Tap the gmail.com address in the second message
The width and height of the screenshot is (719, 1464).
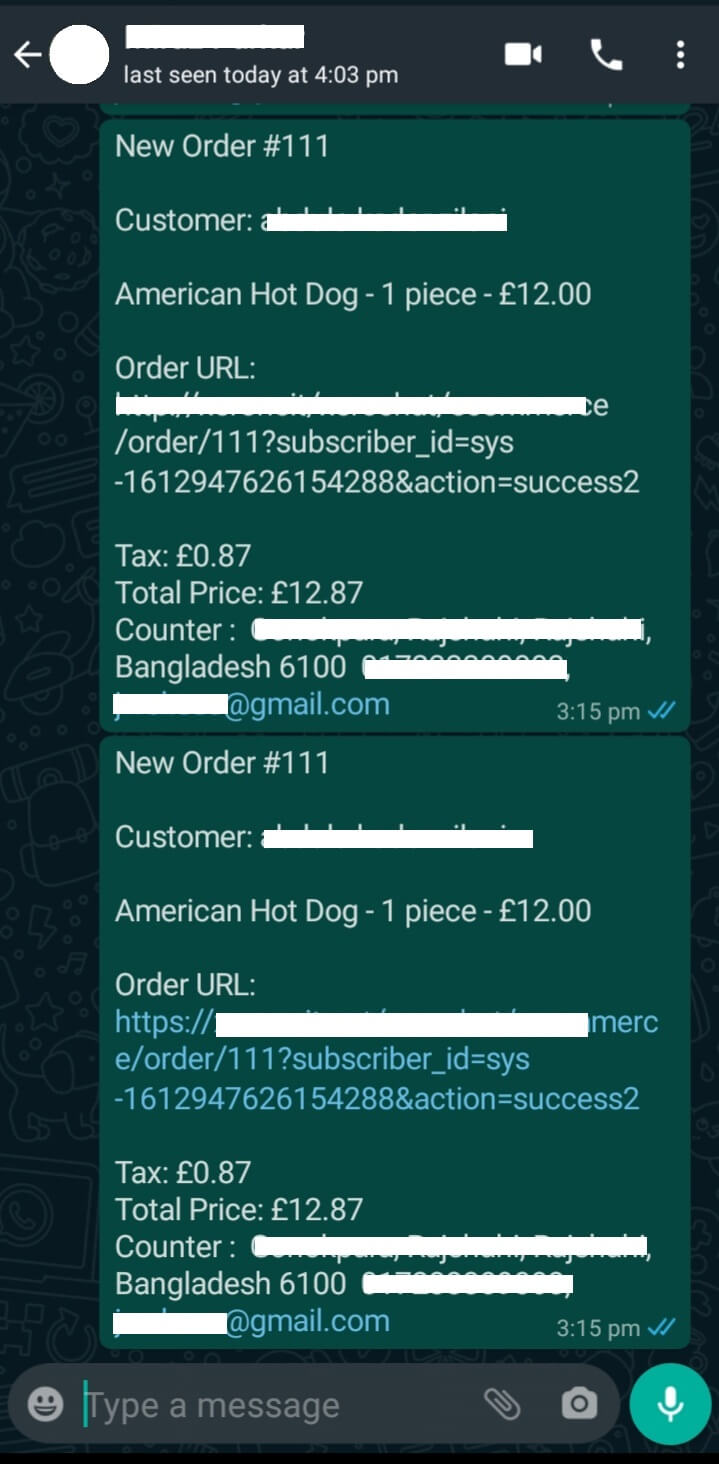pos(307,1322)
